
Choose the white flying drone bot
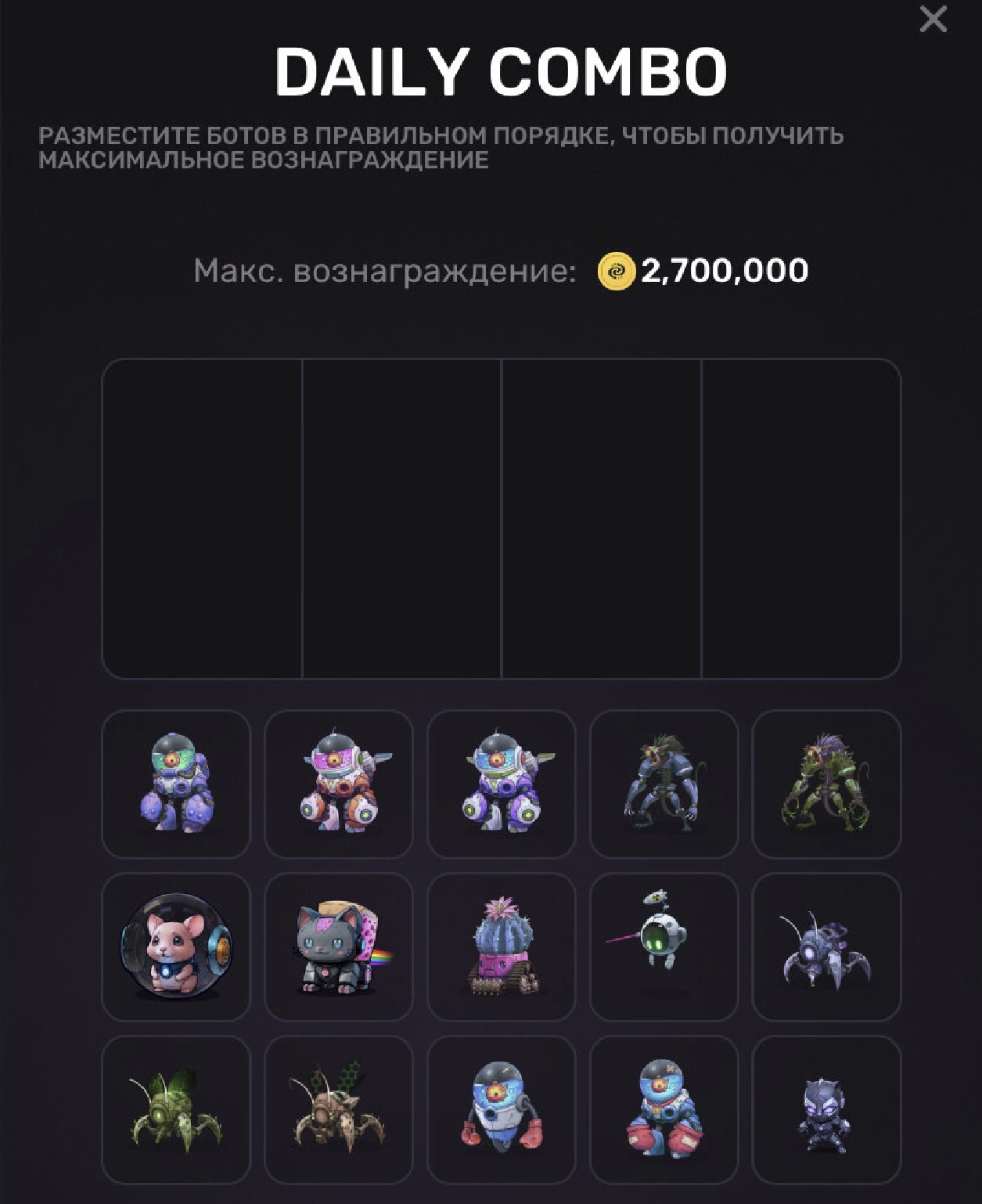coord(664,946)
